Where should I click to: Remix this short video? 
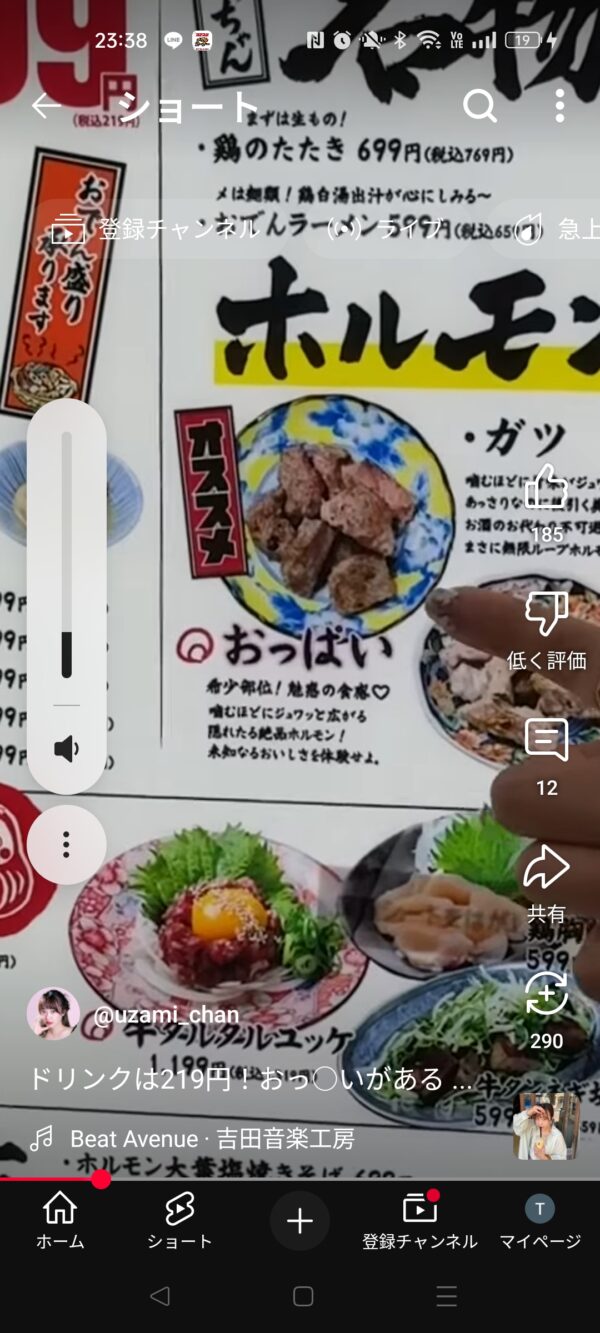pyautogui.click(x=546, y=995)
